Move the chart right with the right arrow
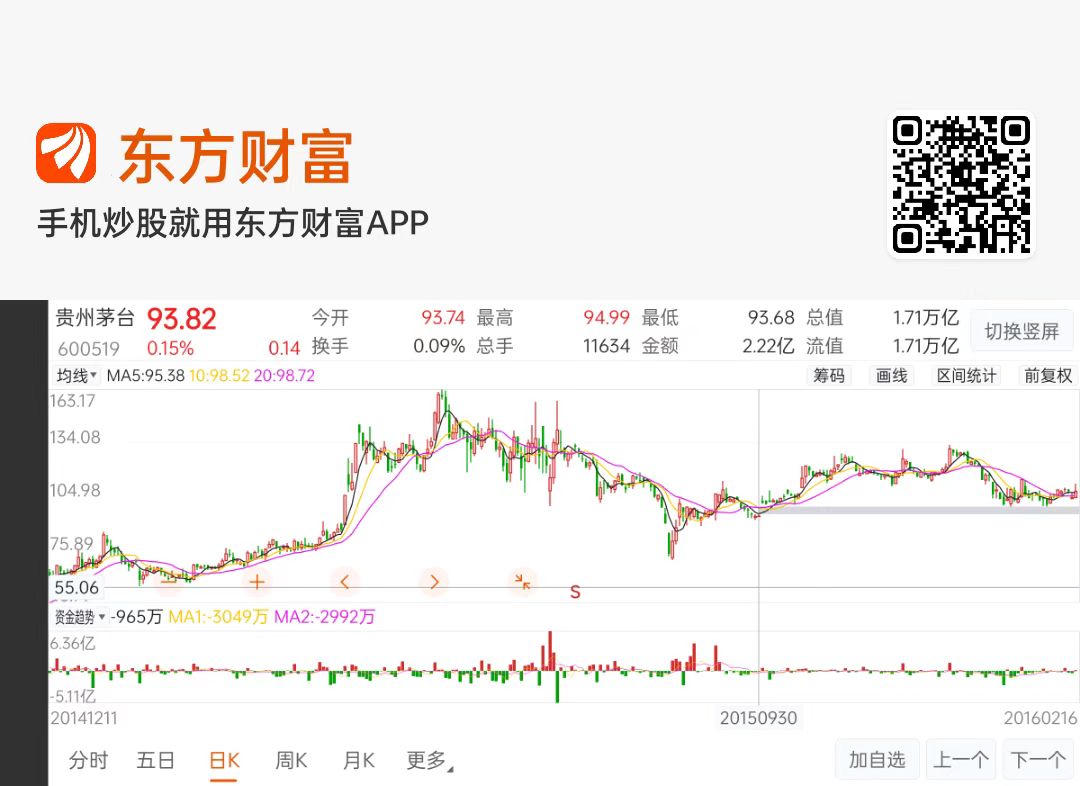The height and width of the screenshot is (786, 1080). (x=434, y=582)
